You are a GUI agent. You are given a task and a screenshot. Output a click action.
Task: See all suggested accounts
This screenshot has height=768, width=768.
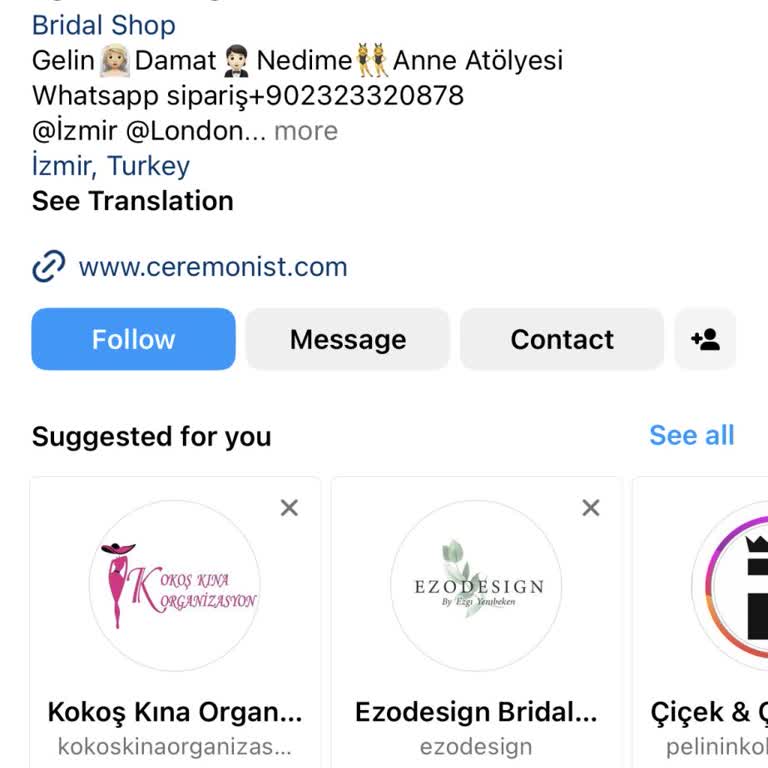tap(691, 436)
